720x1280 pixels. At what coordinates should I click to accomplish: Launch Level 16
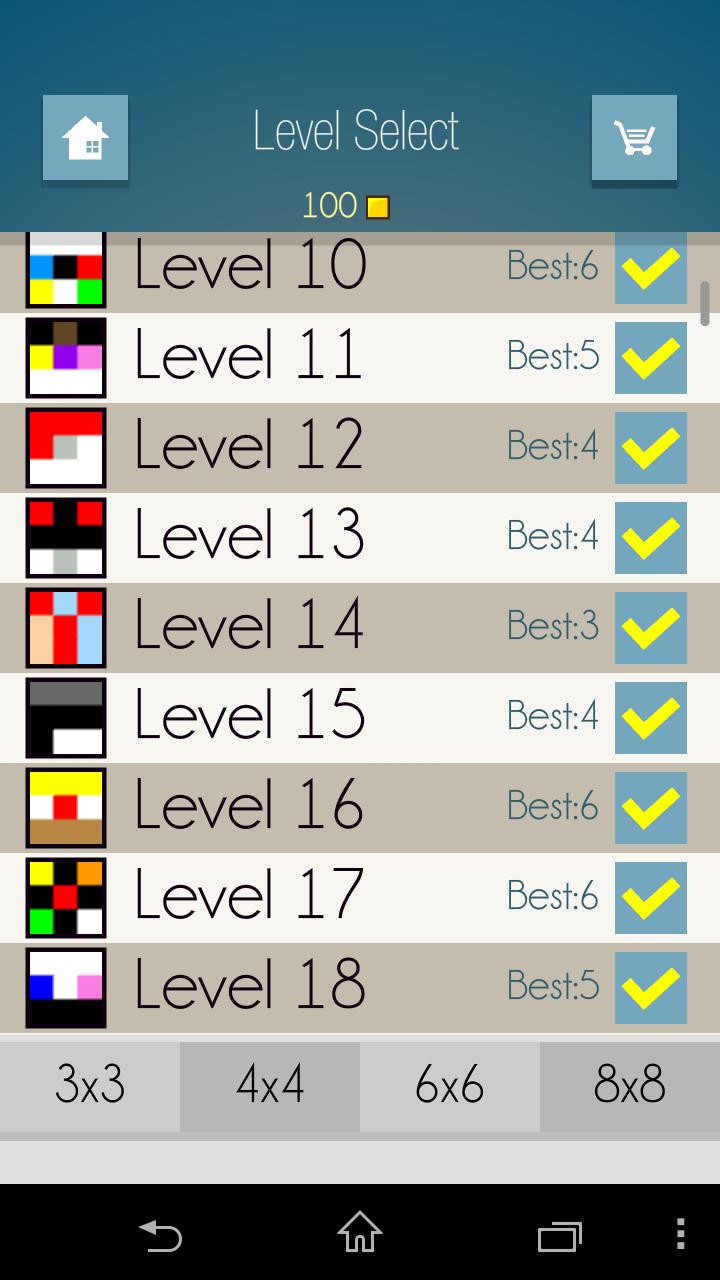point(250,807)
